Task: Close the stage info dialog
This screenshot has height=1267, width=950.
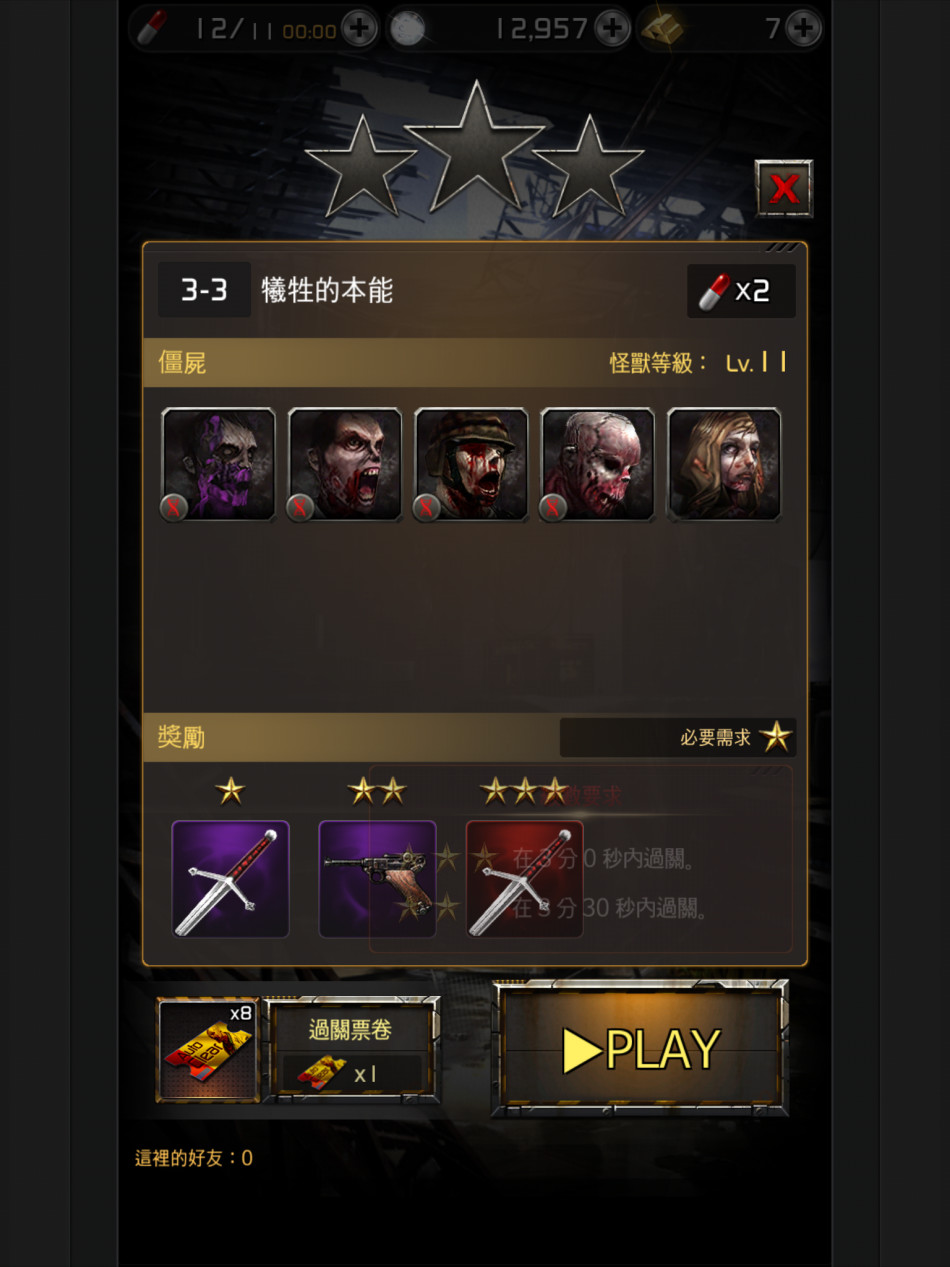Action: click(x=783, y=188)
